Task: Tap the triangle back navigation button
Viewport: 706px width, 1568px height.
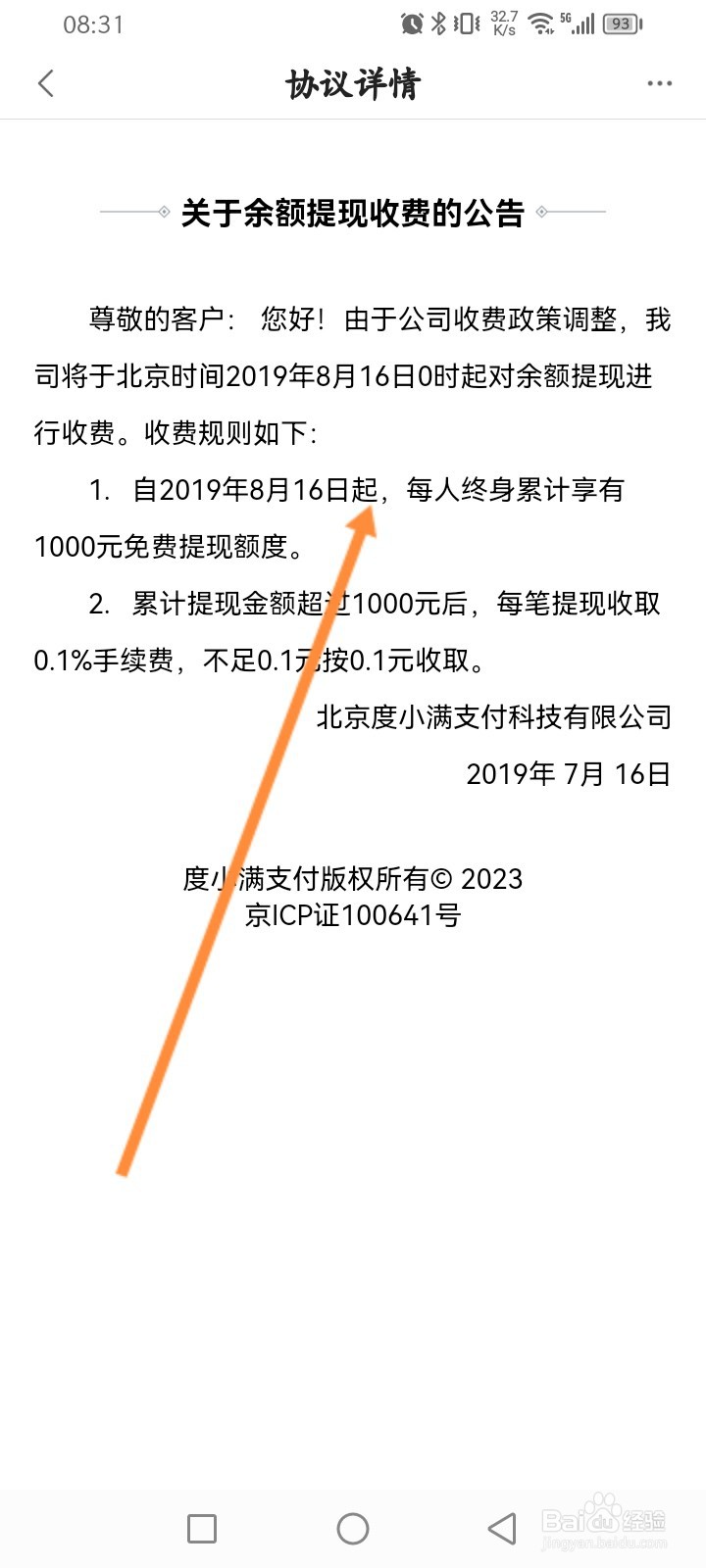Action: coord(498,1528)
